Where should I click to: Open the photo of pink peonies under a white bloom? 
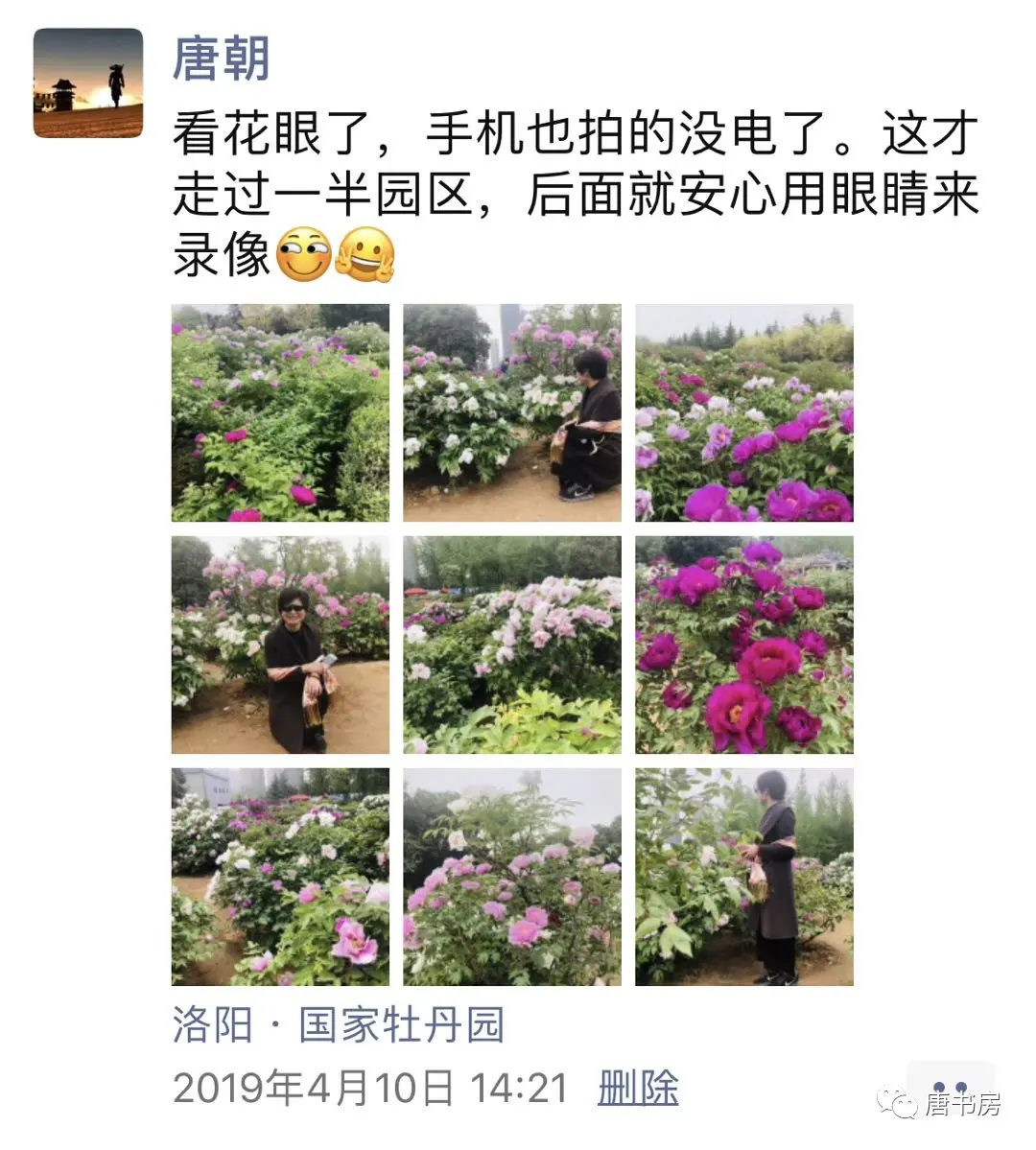pyautogui.click(x=512, y=877)
